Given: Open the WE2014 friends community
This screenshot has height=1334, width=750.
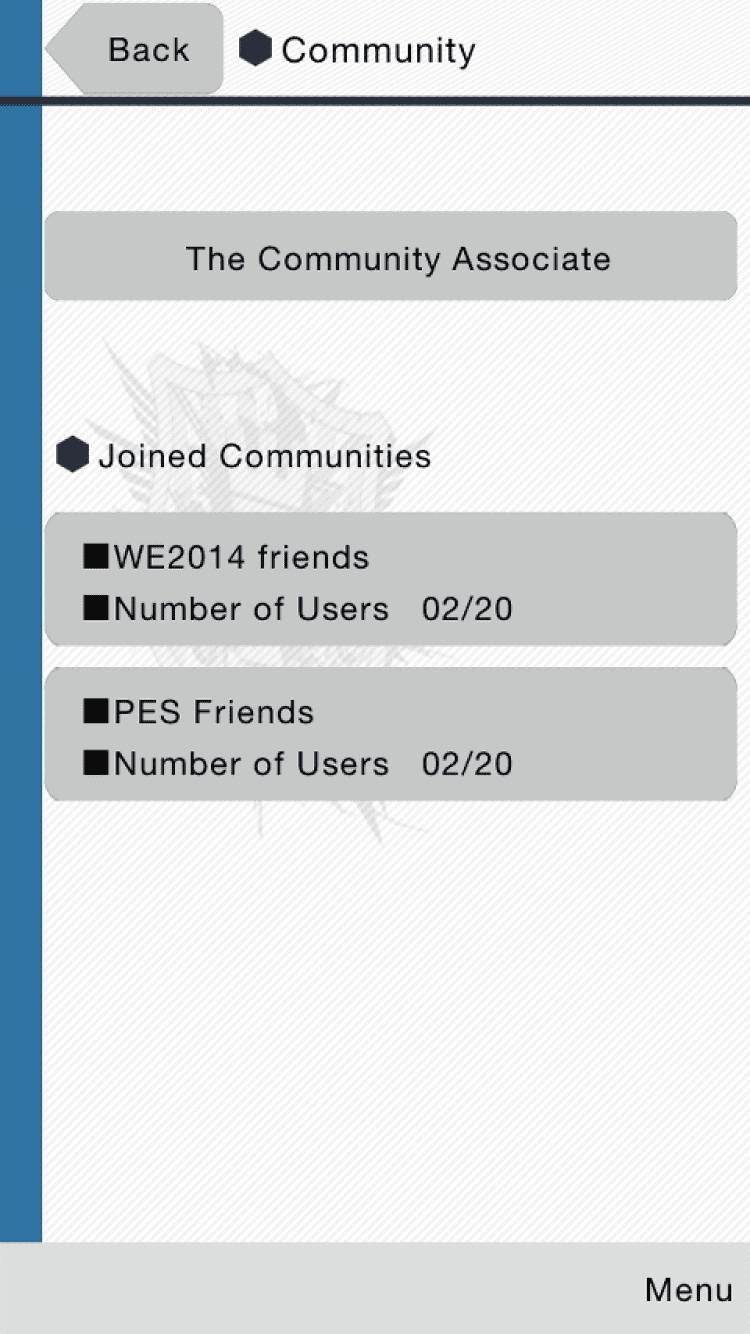Looking at the screenshot, I should (x=391, y=581).
